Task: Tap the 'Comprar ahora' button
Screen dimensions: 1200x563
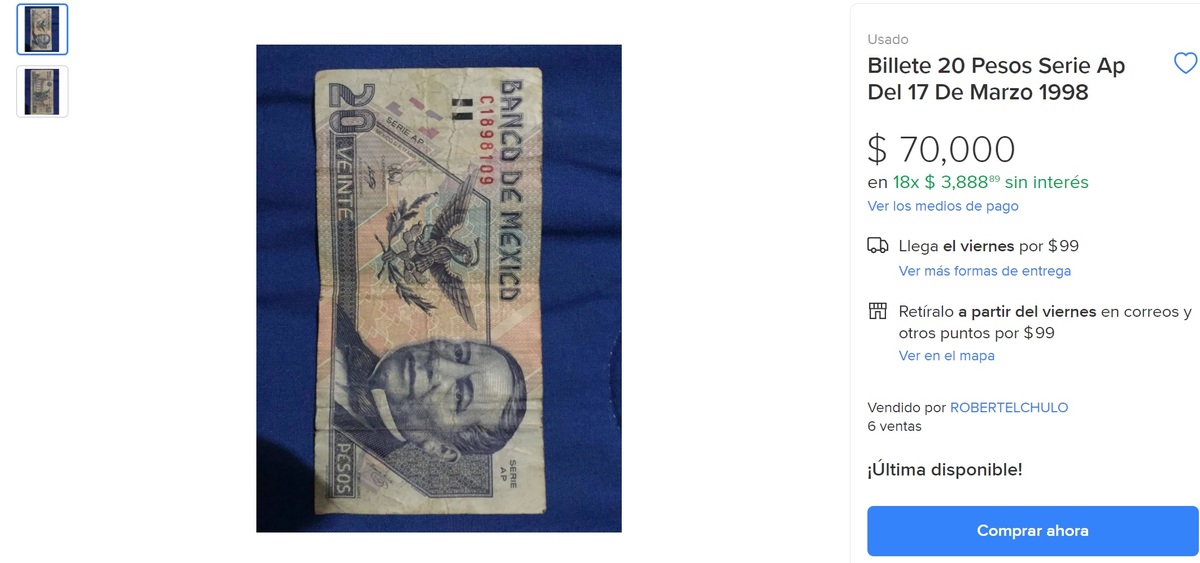Action: (1032, 531)
